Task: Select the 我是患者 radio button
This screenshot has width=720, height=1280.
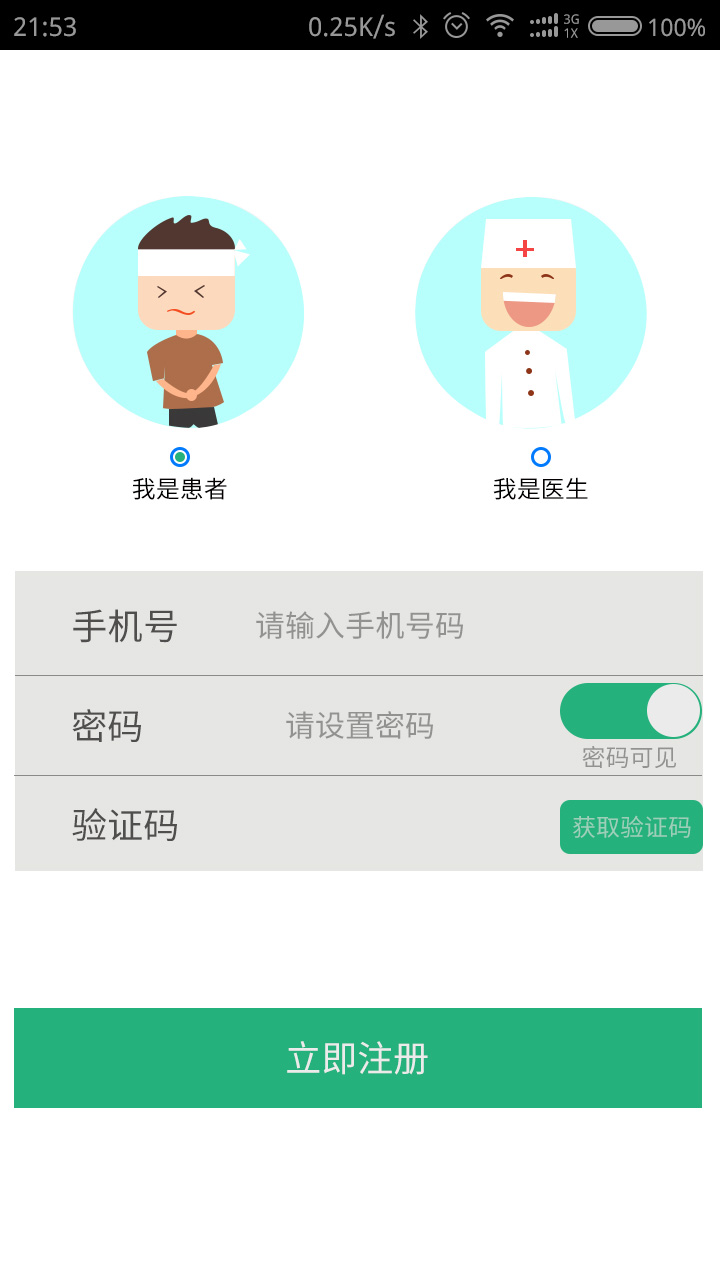Action: [179, 457]
